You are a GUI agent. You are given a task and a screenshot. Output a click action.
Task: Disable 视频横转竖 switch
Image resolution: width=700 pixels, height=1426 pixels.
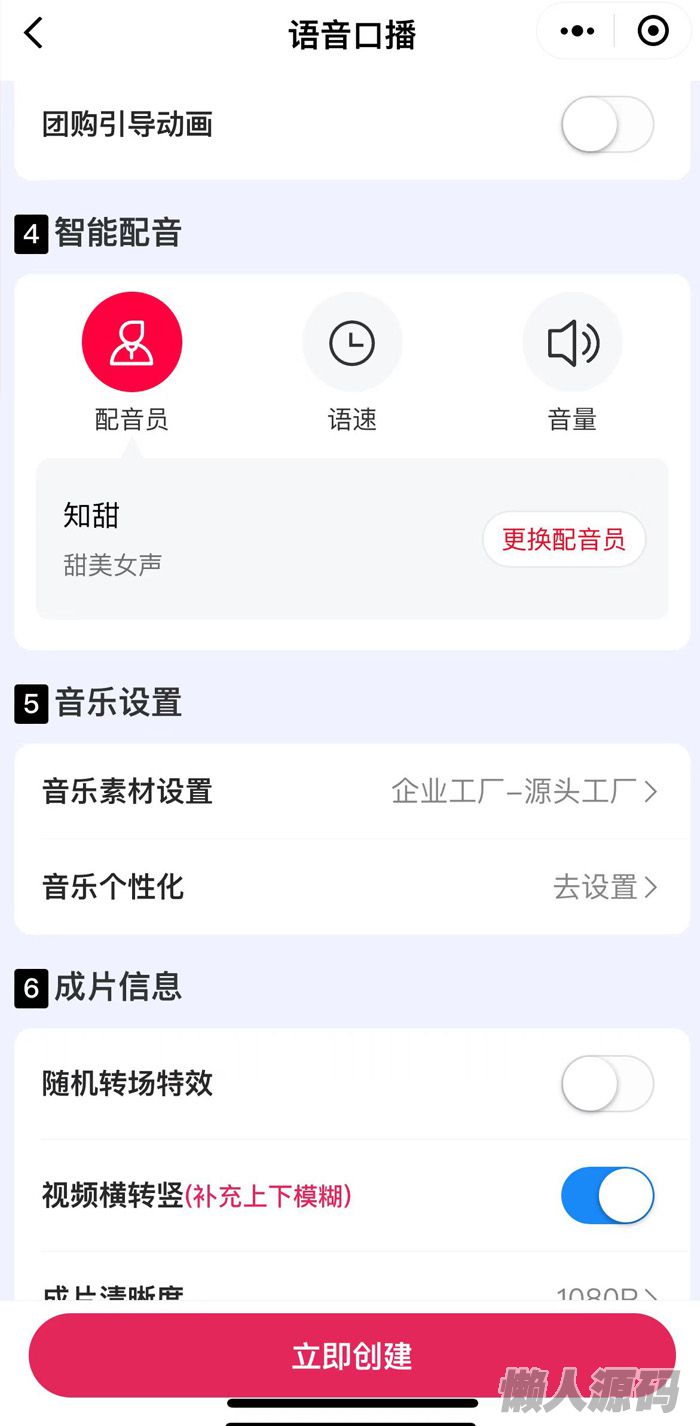pyautogui.click(x=607, y=1195)
